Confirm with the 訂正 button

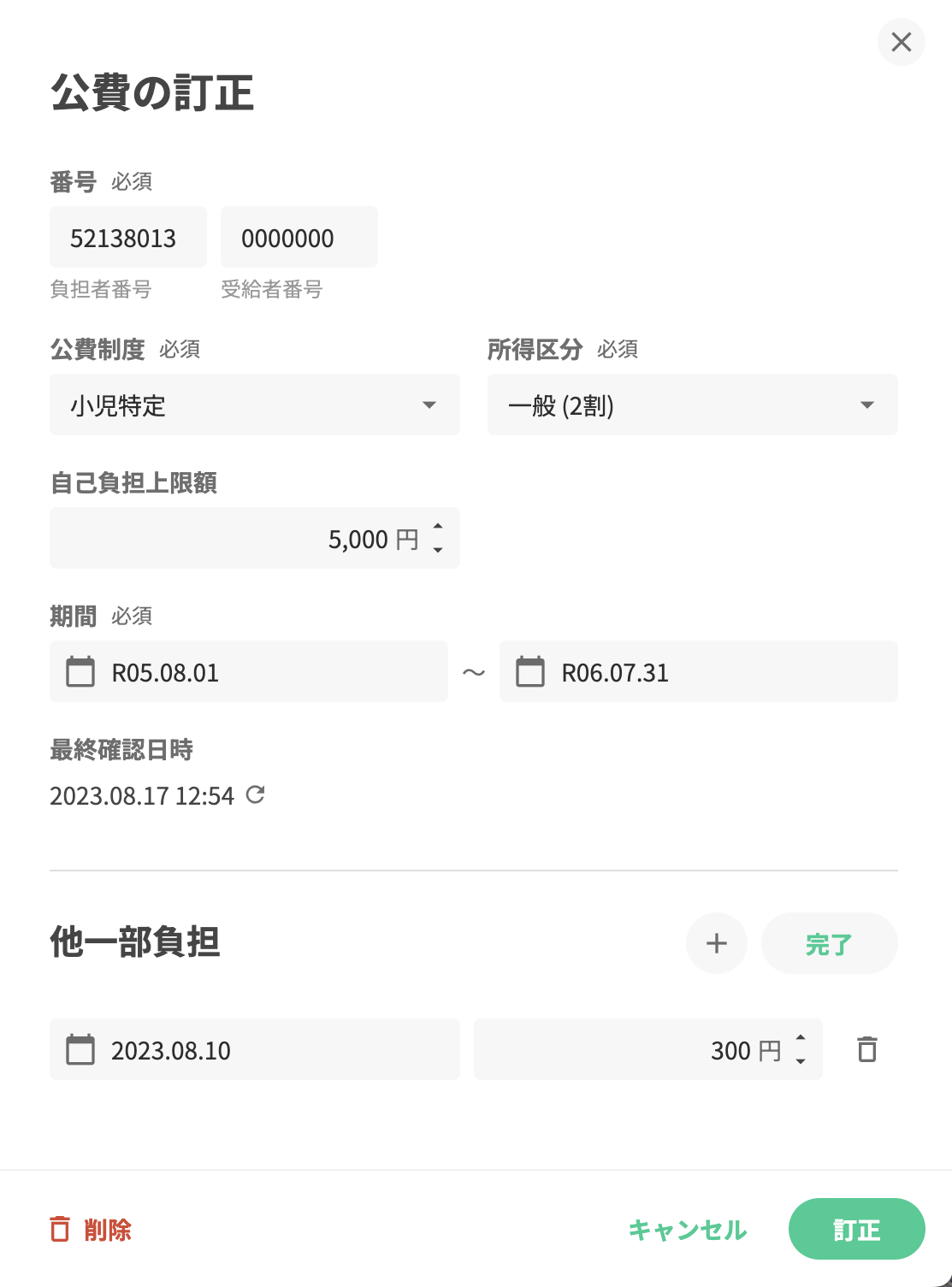tap(856, 1230)
